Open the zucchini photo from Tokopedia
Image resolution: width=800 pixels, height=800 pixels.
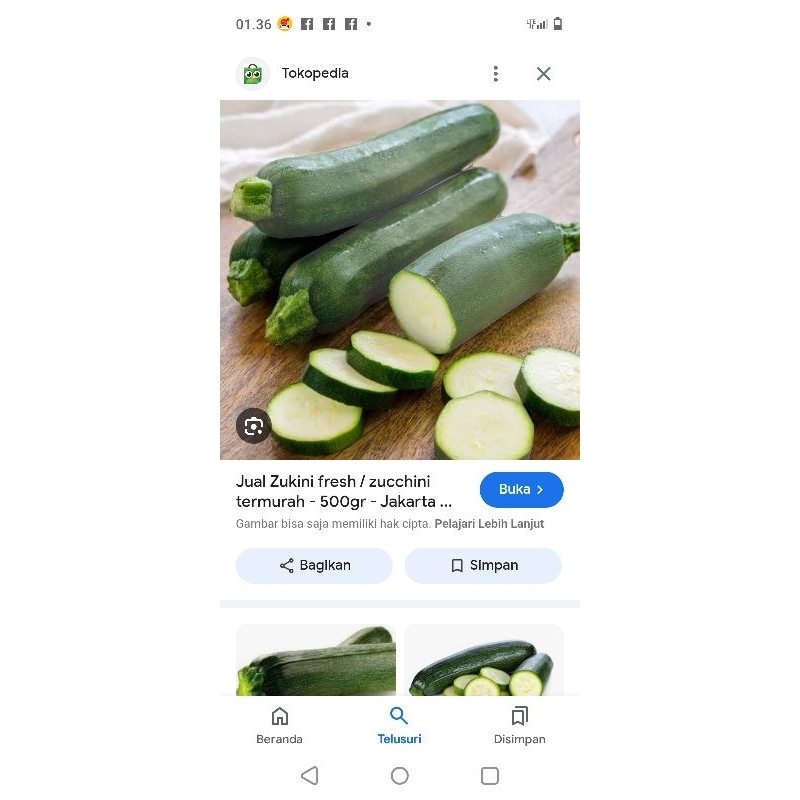coord(400,280)
